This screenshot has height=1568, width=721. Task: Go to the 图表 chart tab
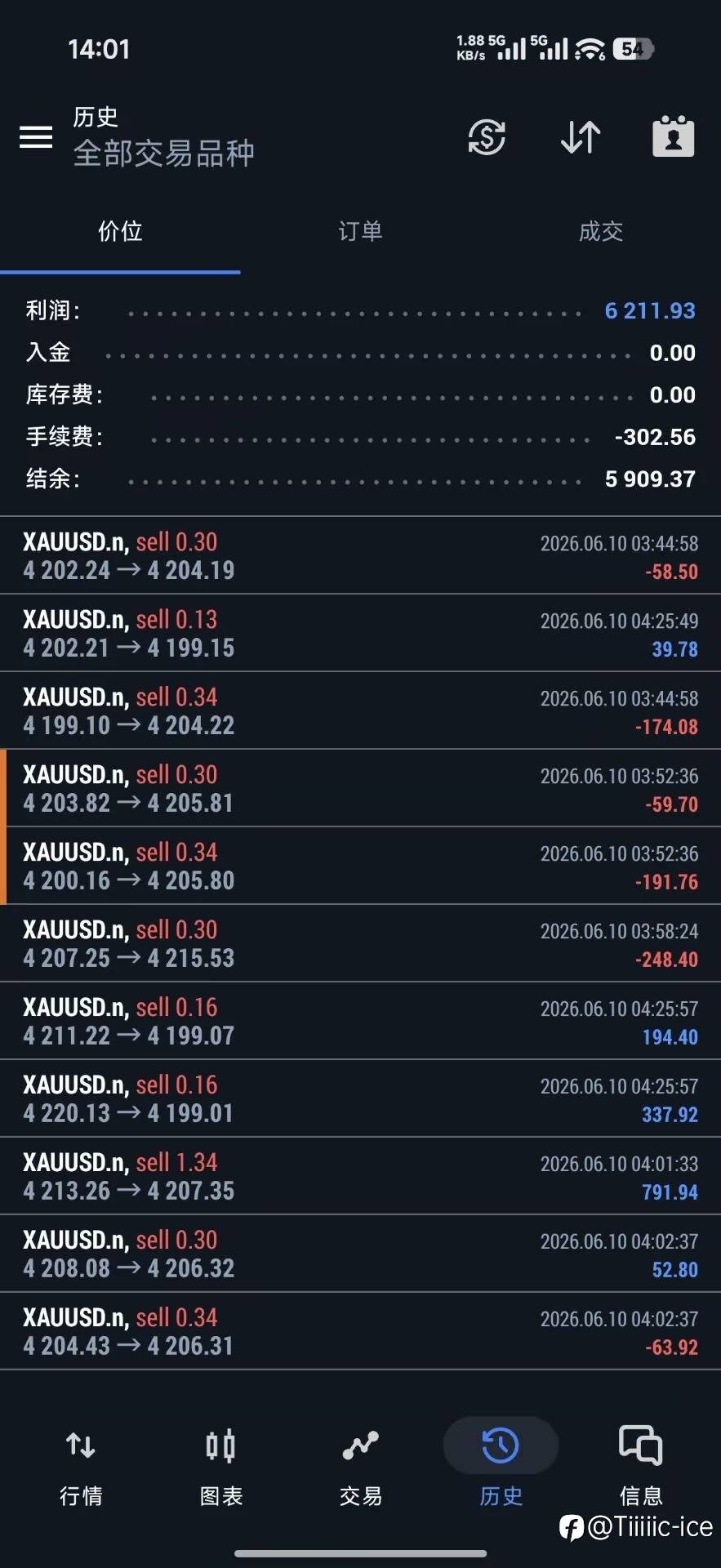pos(221,1467)
